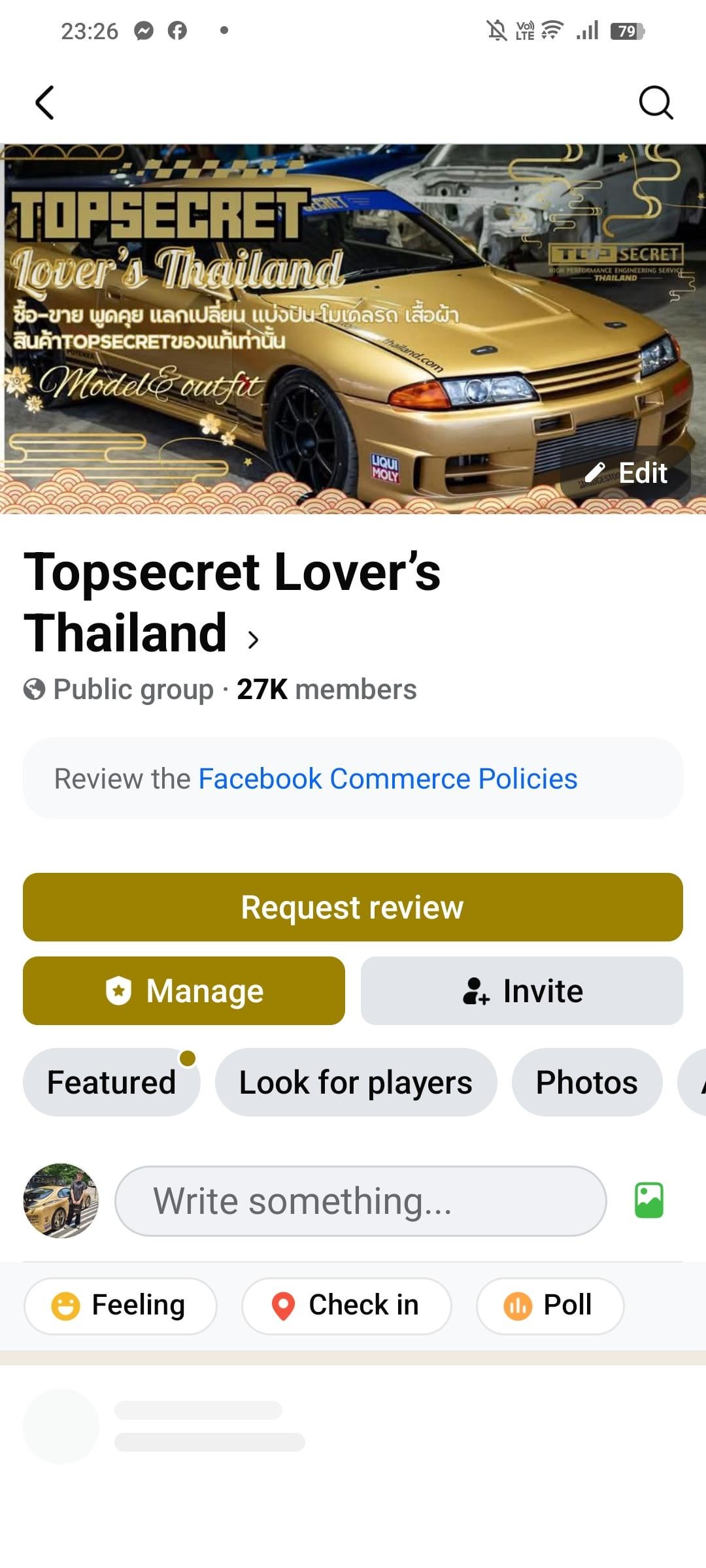706x1568 pixels.
Task: Open your profile picture beside composer
Action: tap(61, 1201)
